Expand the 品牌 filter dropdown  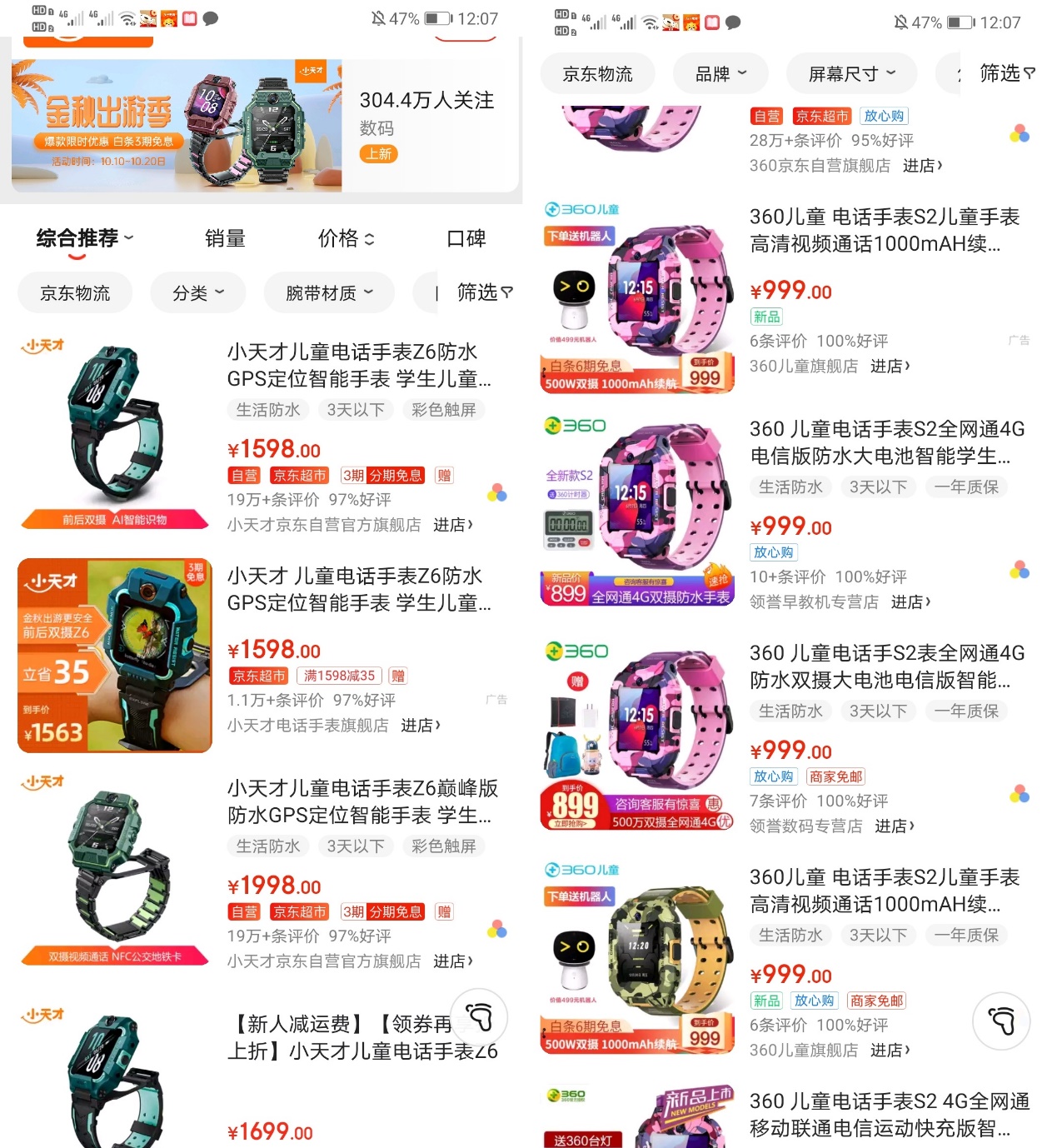(x=720, y=73)
